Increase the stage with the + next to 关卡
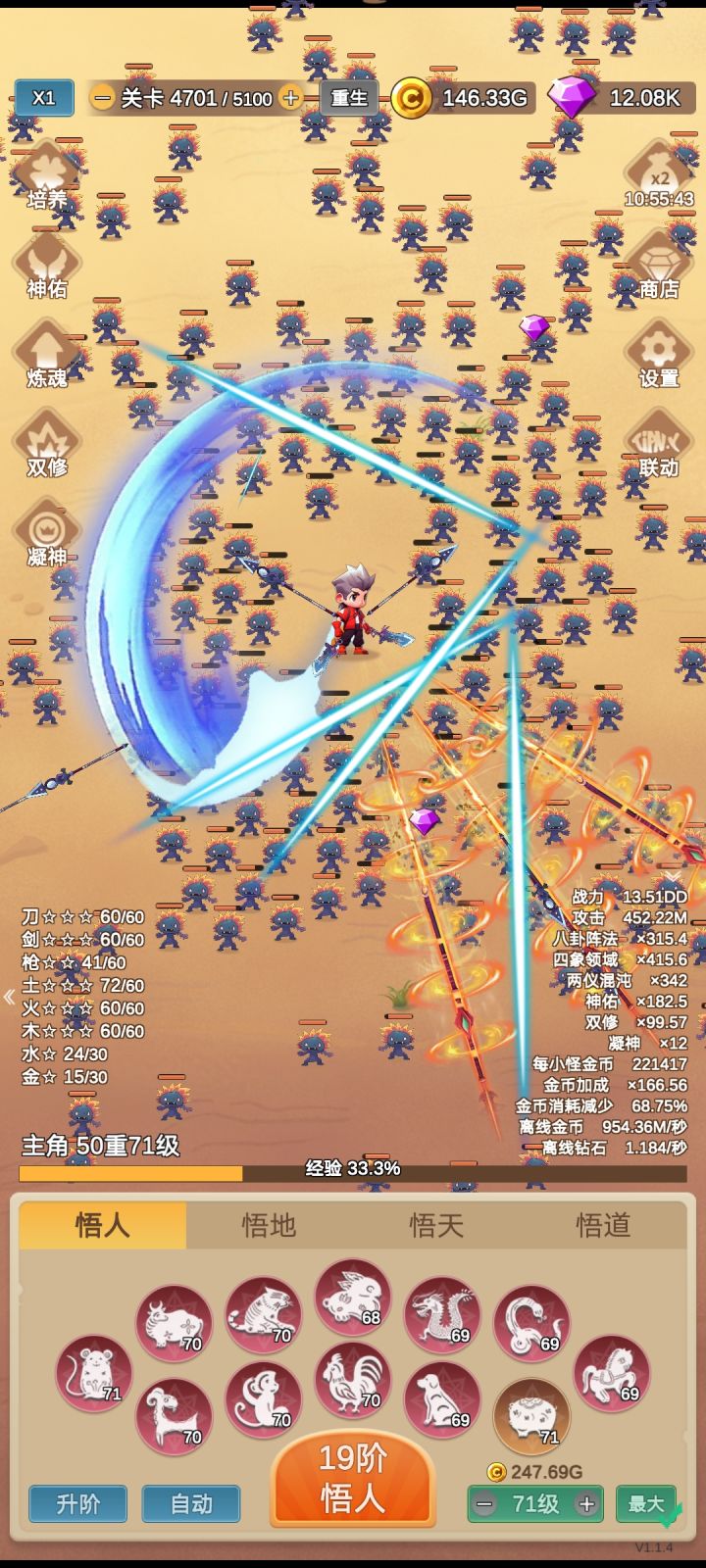706x1568 pixels. click(x=289, y=97)
